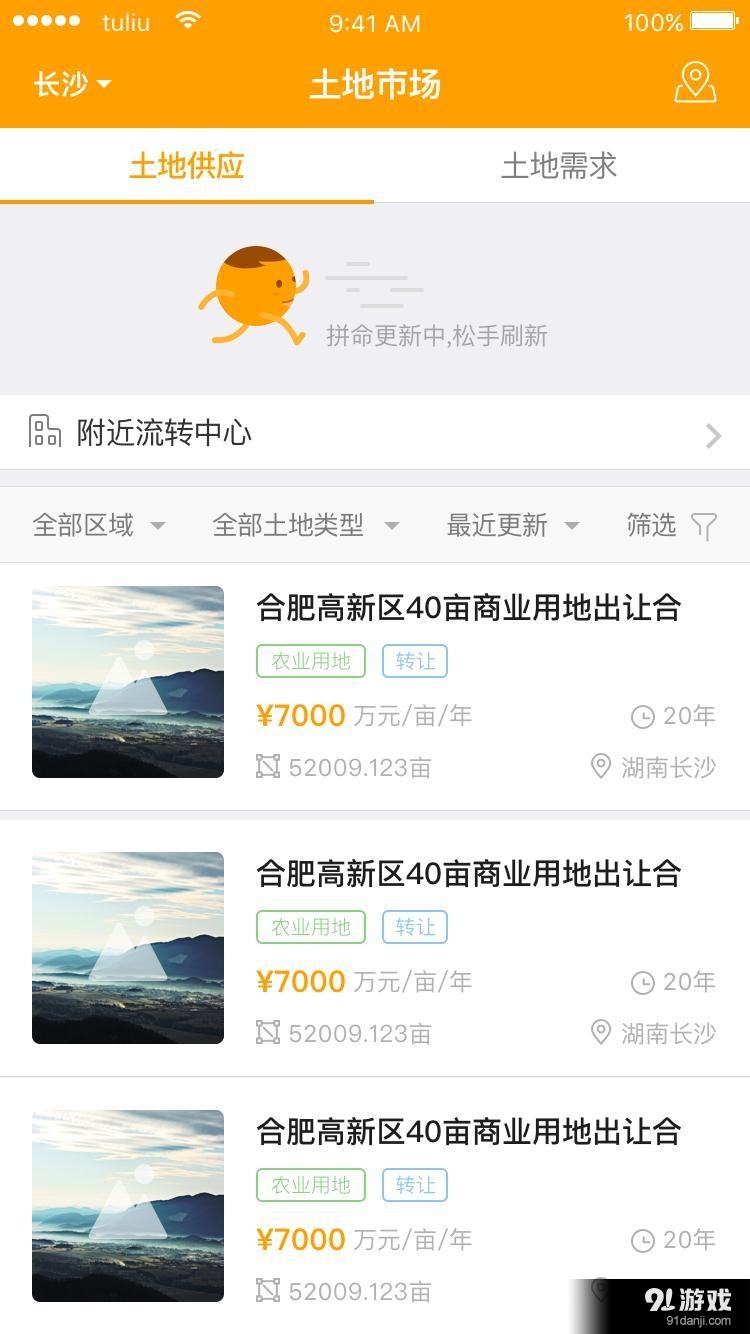Expand the 全部土地类型 filter dropdown
This screenshot has width=750, height=1334.
[x=303, y=524]
